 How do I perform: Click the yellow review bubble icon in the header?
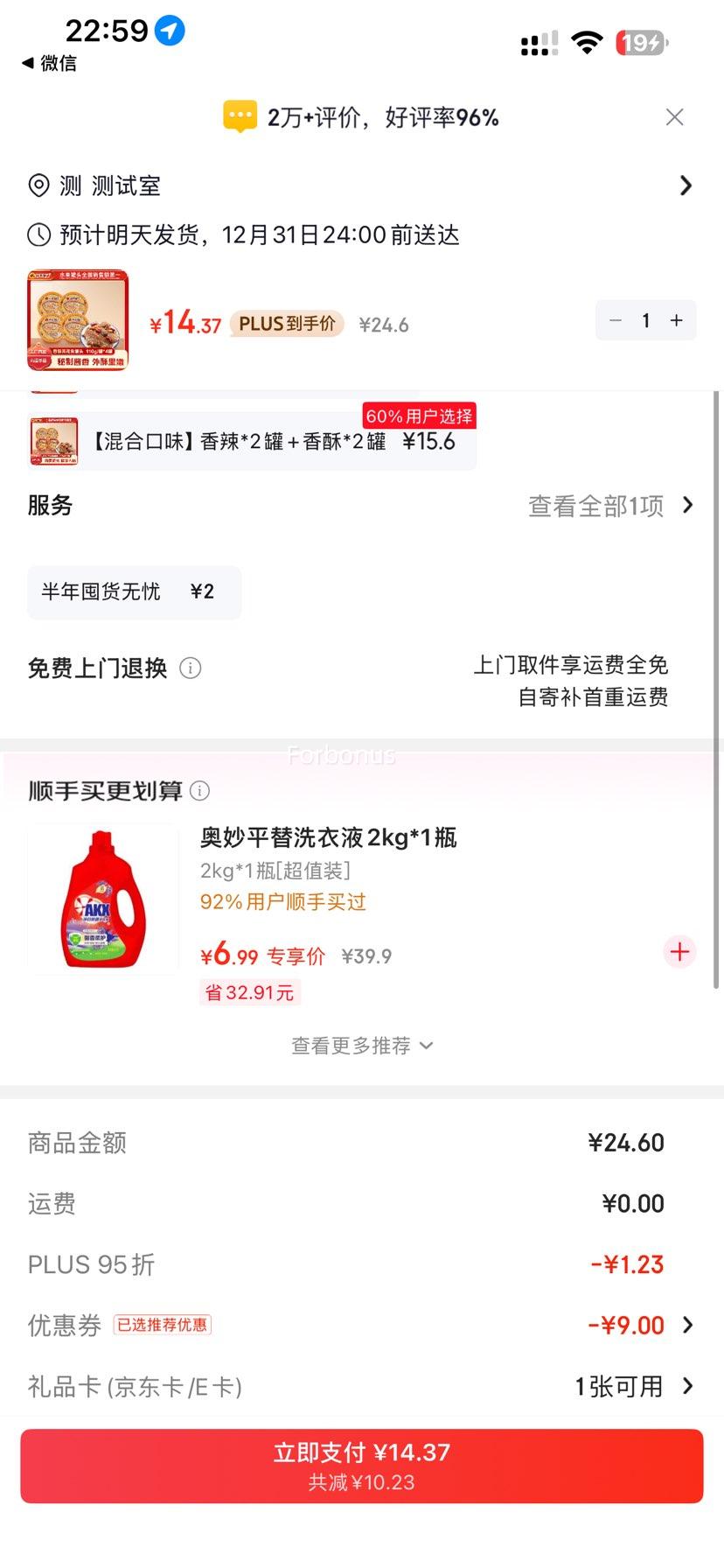[x=239, y=115]
